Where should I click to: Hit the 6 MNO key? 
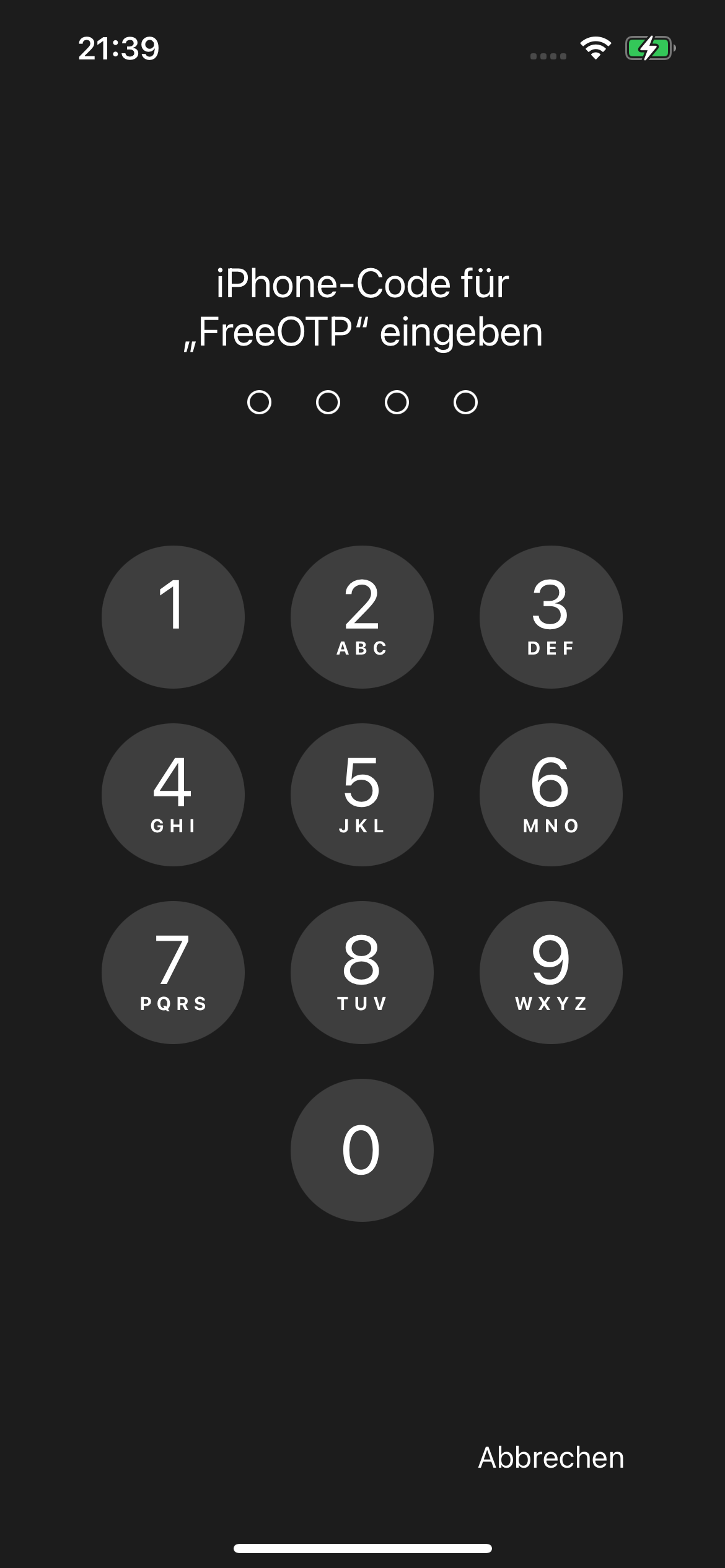(x=551, y=795)
